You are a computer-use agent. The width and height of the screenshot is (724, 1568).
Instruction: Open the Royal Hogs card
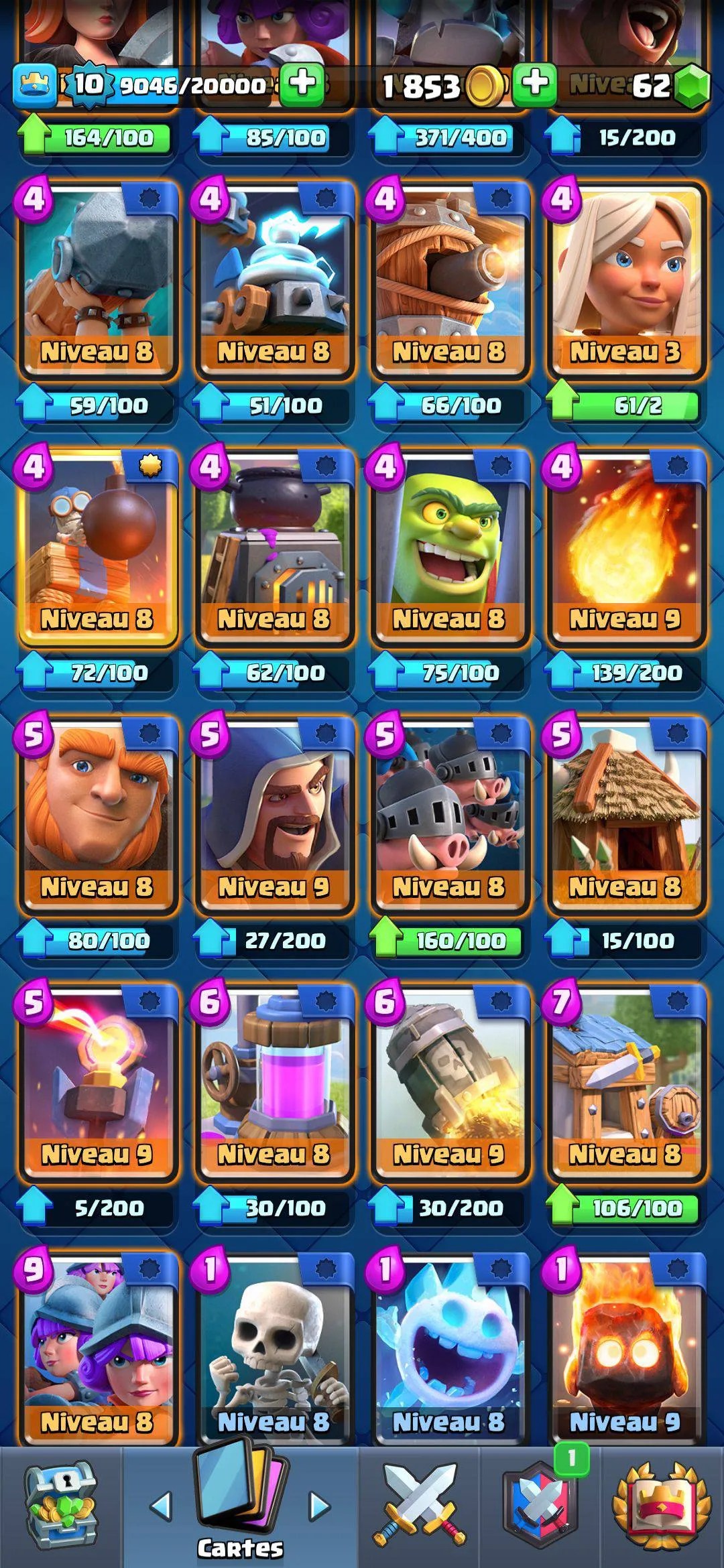pyautogui.click(x=450, y=814)
